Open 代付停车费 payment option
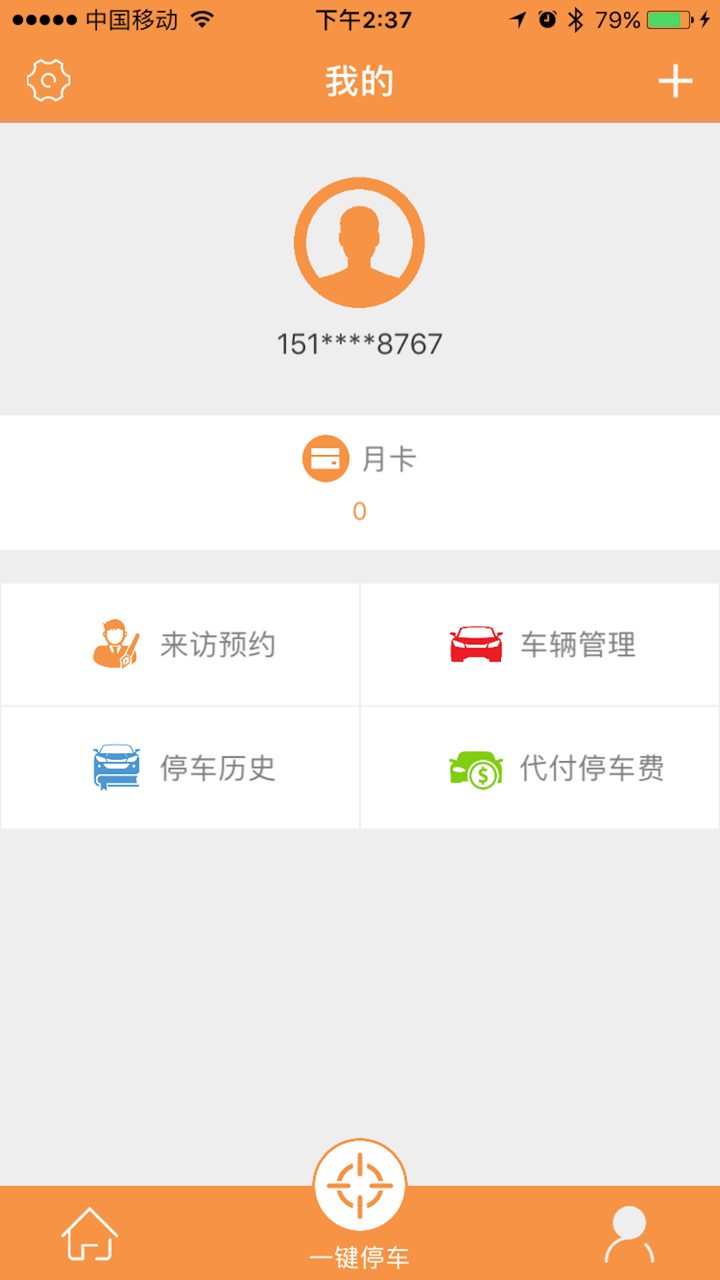720x1280 pixels. click(594, 768)
